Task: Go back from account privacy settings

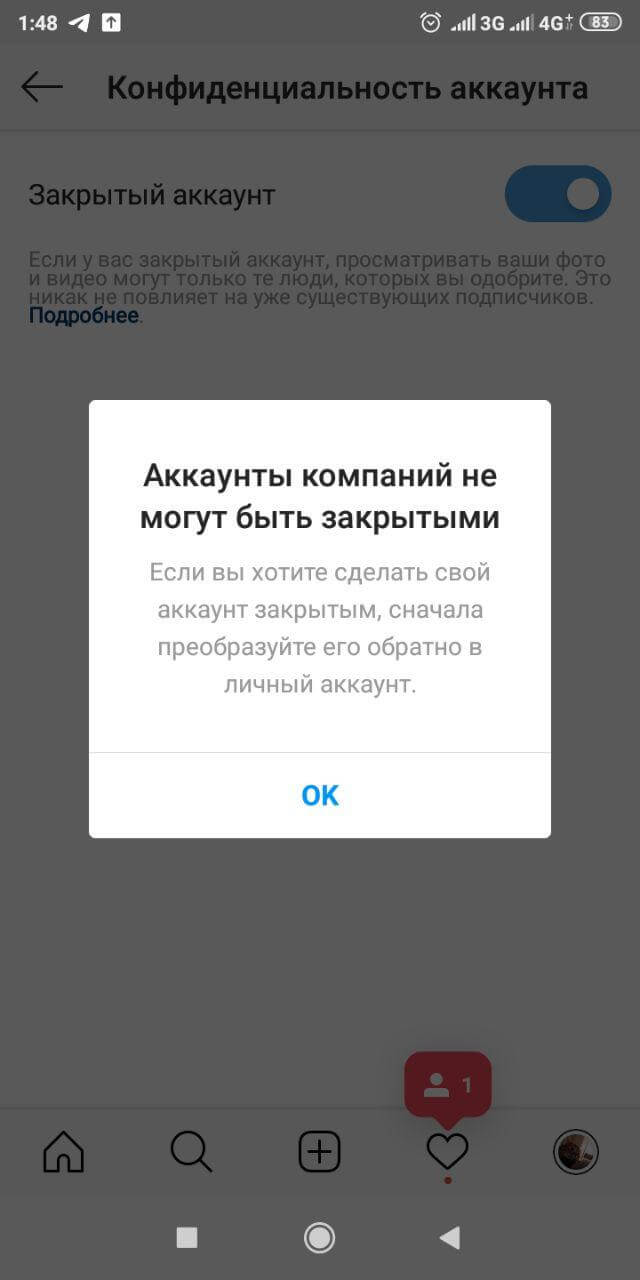Action: pos(42,88)
